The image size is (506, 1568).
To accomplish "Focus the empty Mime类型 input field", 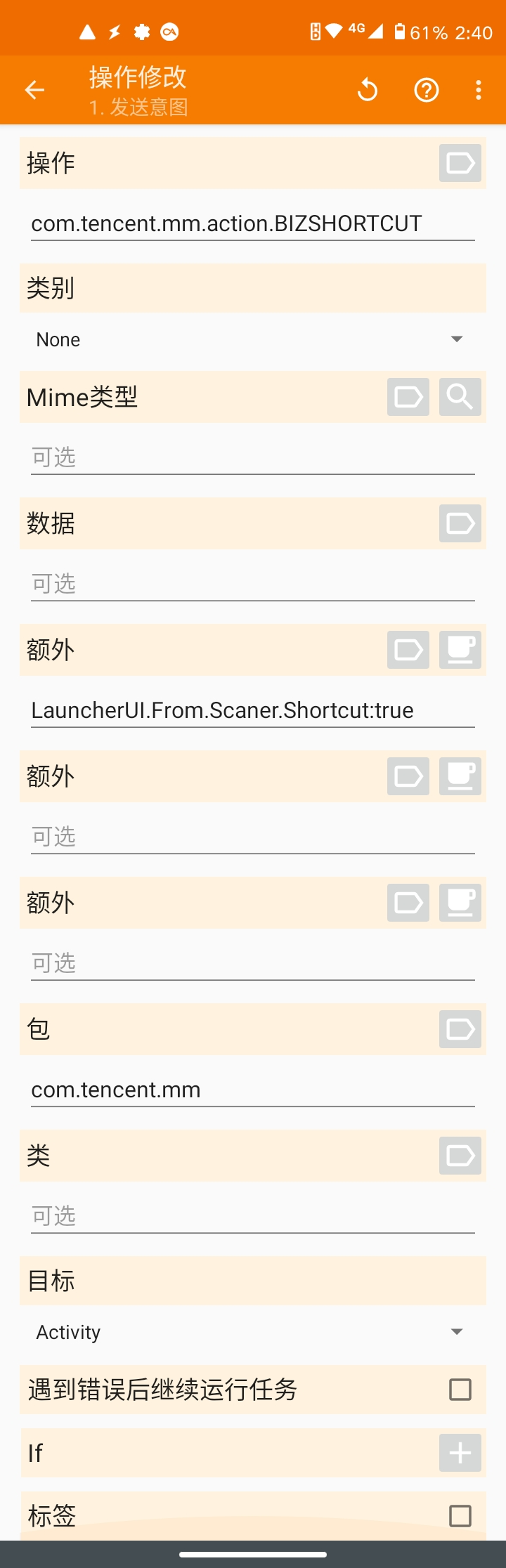I will pos(253,457).
